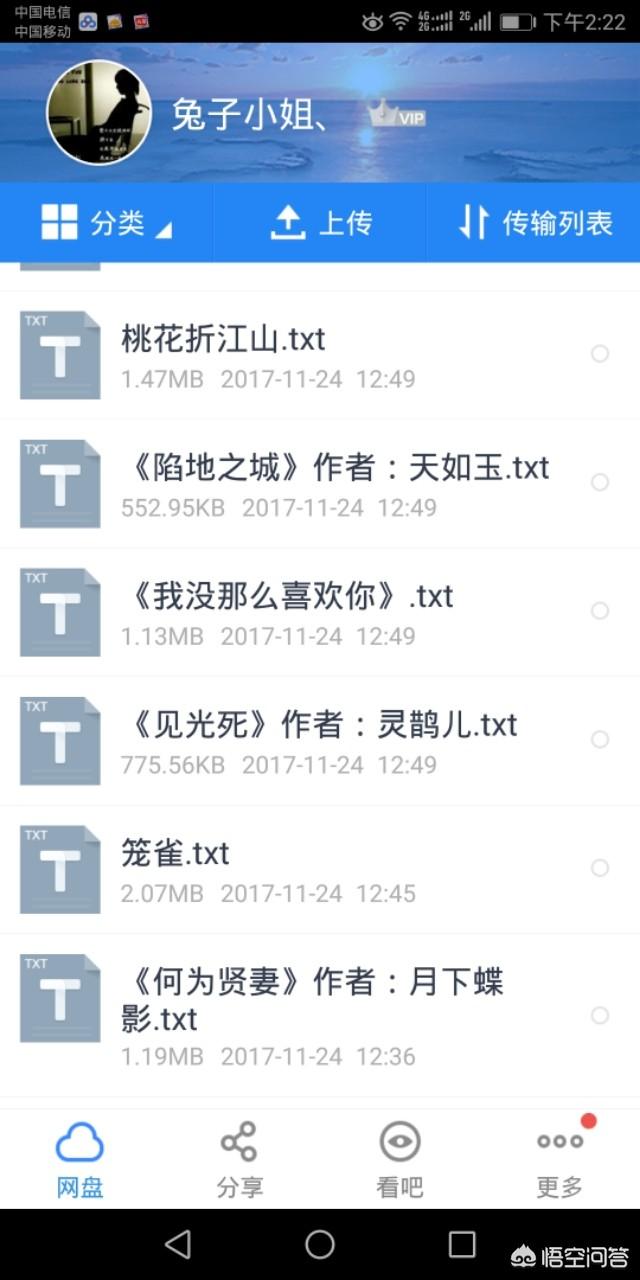Select the circle next to 笼雀.txt
This screenshot has height=1280, width=640.
tap(600, 868)
